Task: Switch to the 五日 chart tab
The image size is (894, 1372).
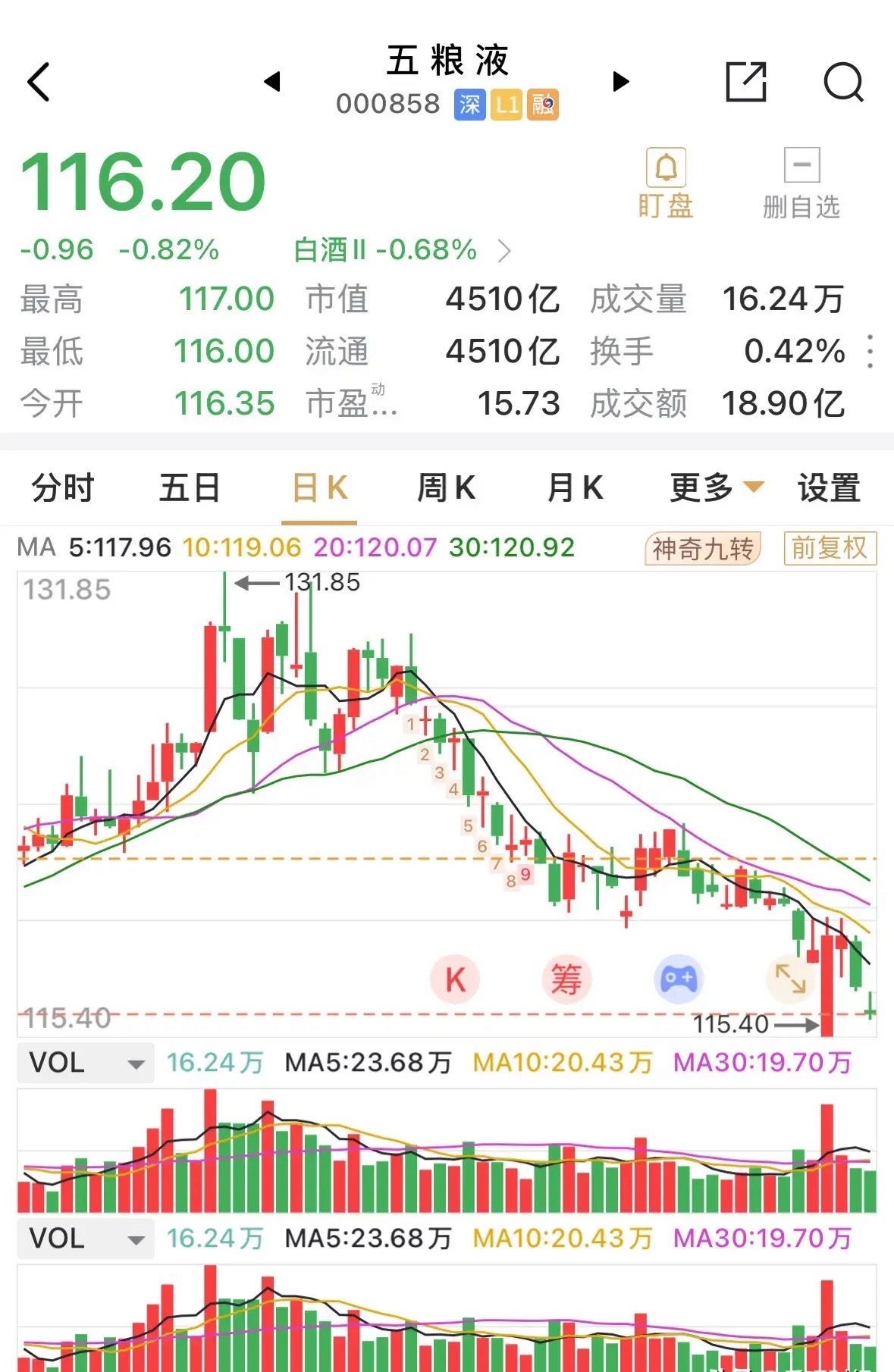Action: 190,488
